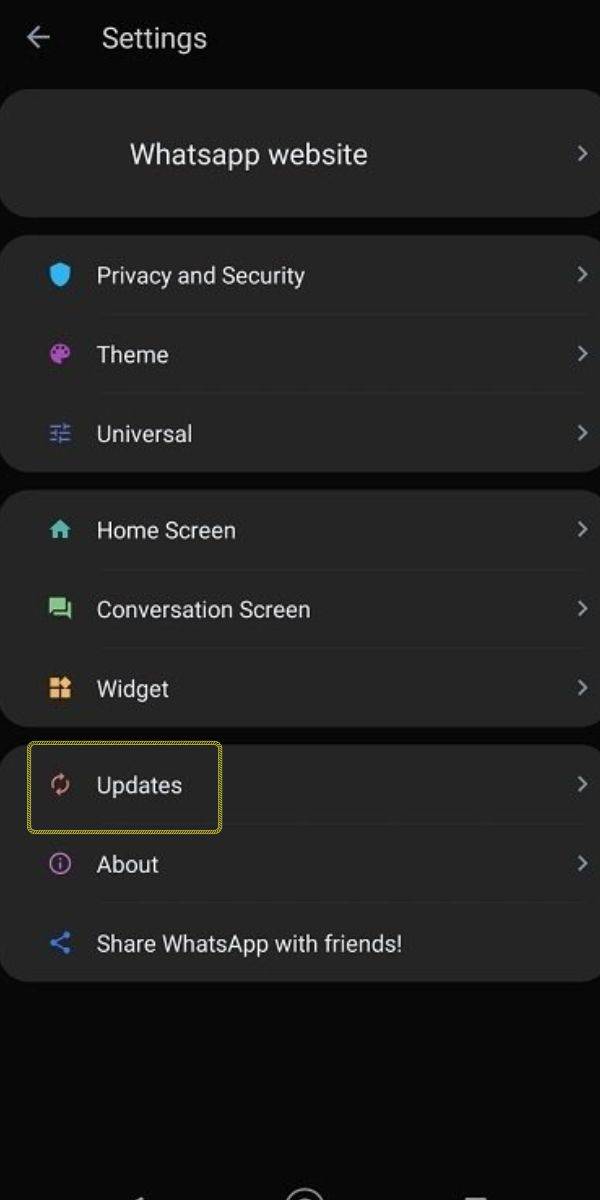The image size is (600, 1200).
Task: Open Home Screen settings
Action: click(300, 530)
